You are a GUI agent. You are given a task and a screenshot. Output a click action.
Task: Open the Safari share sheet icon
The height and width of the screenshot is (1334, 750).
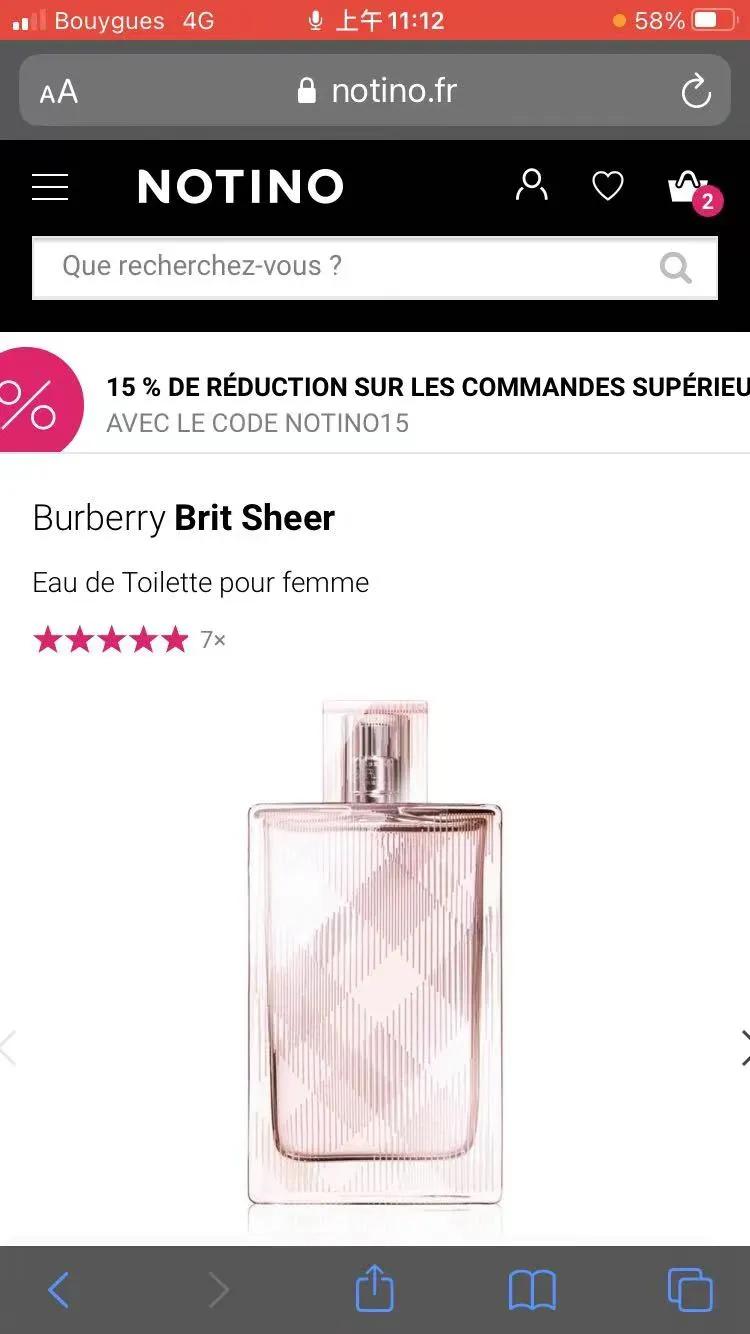[374, 1290]
